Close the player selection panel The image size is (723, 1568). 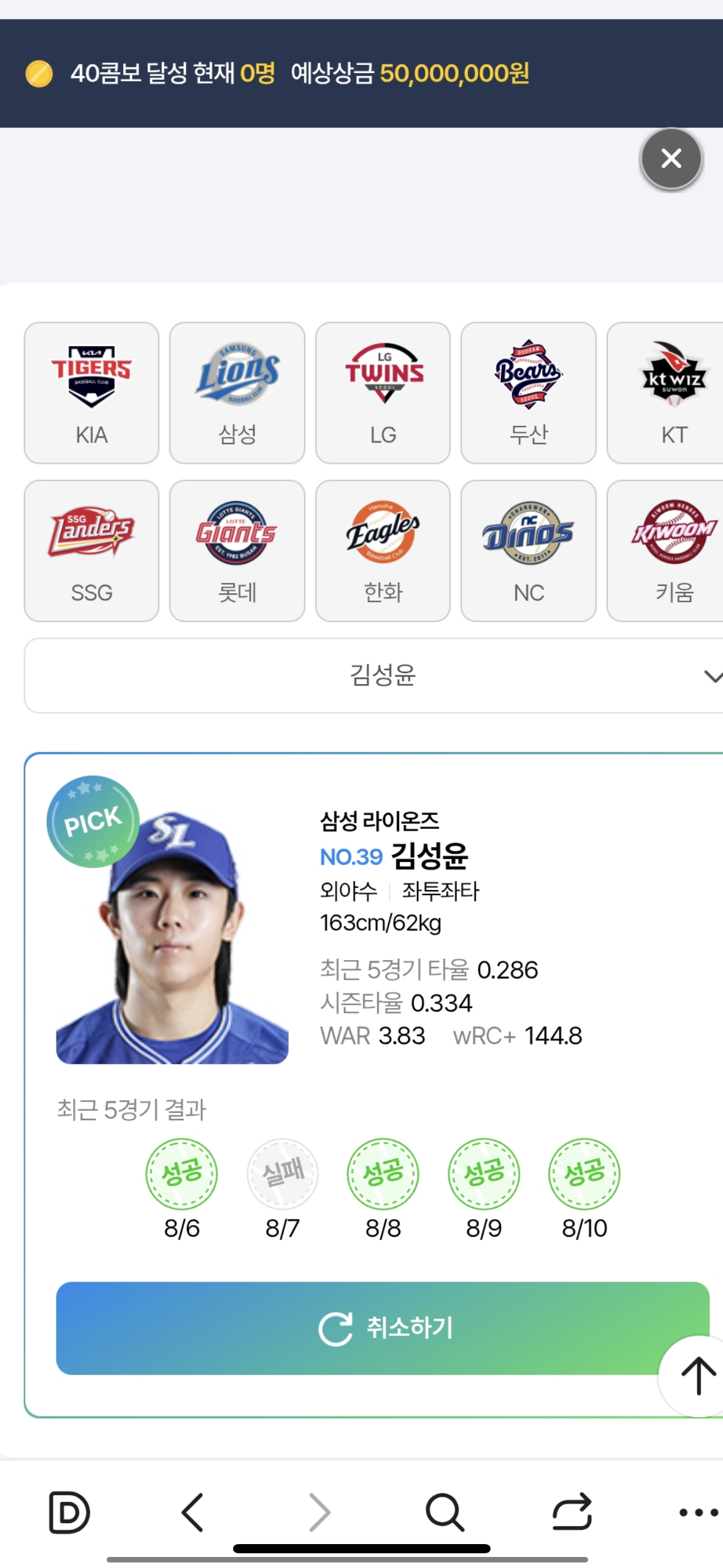[671, 159]
